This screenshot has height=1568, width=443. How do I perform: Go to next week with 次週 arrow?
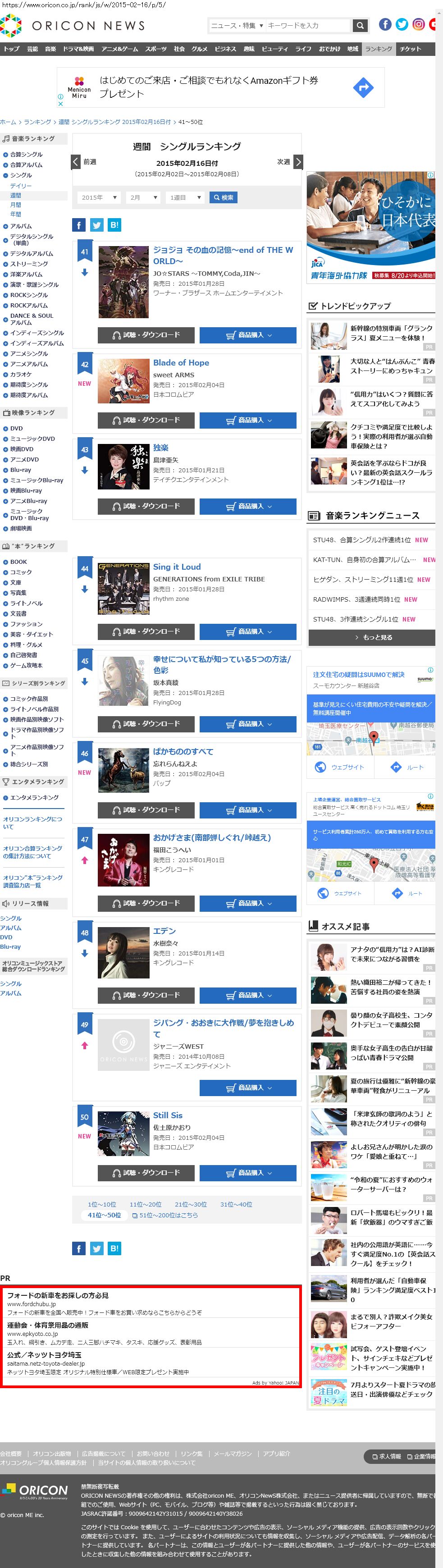click(x=297, y=162)
